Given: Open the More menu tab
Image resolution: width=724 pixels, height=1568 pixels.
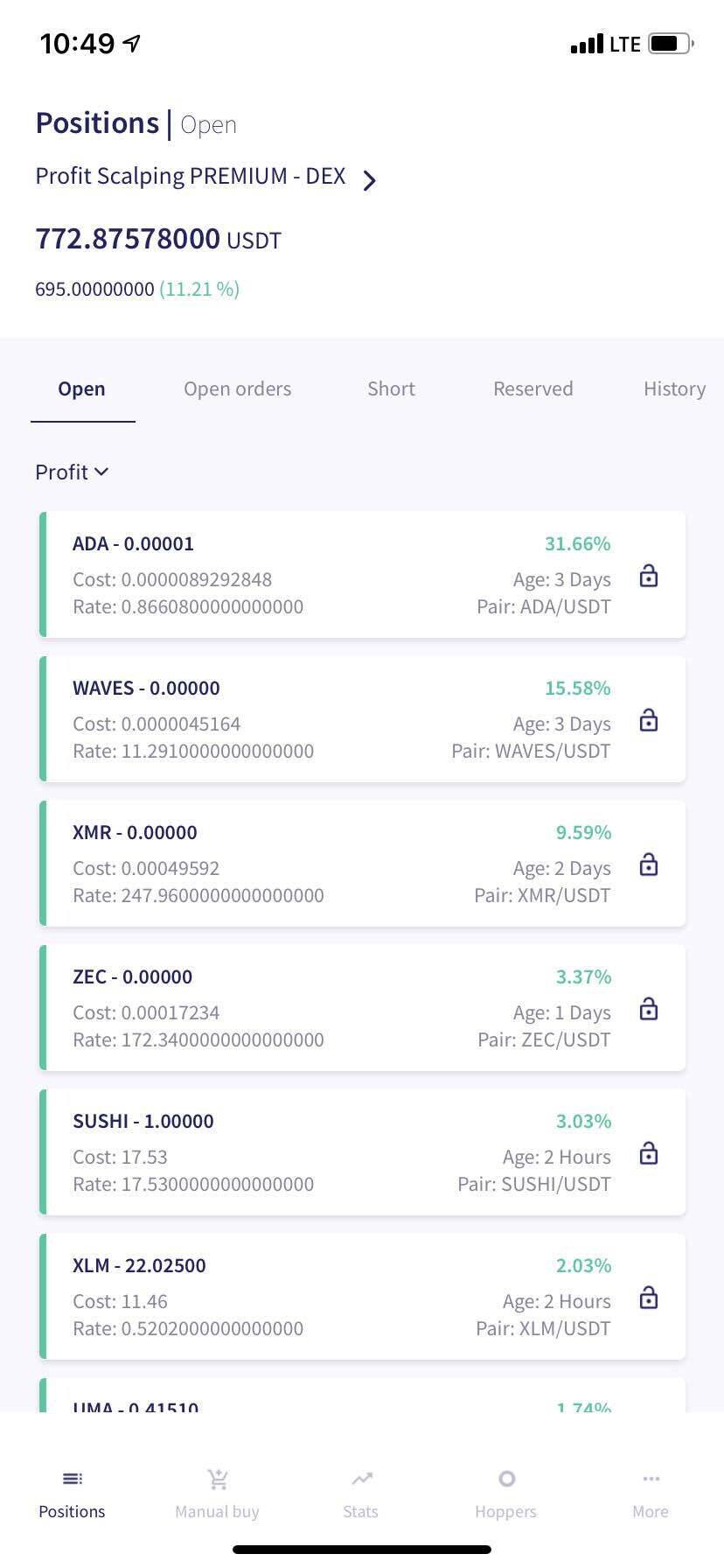Looking at the screenshot, I should coord(651,1494).
